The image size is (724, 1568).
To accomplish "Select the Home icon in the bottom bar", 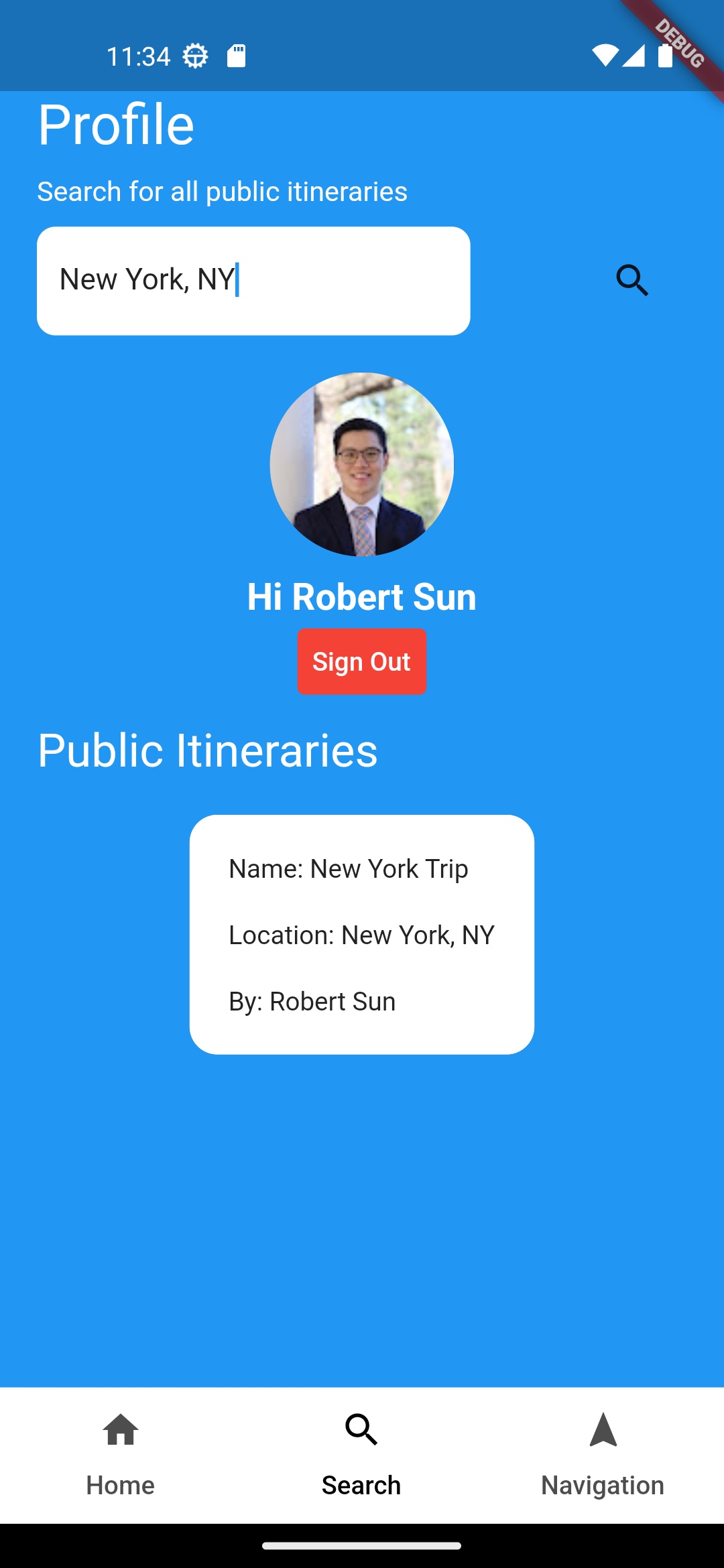I will pyautogui.click(x=119, y=1431).
